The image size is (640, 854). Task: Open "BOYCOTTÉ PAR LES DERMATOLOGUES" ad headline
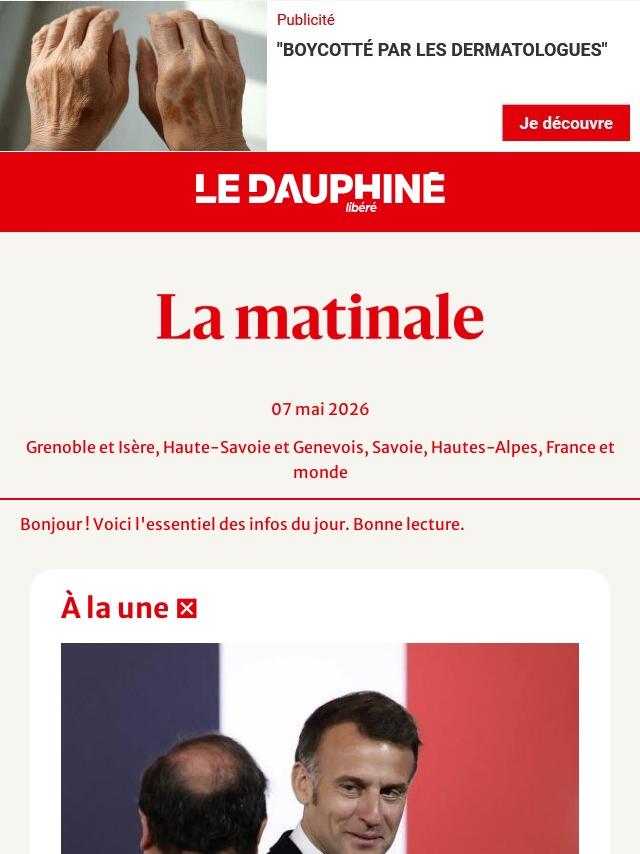point(442,50)
